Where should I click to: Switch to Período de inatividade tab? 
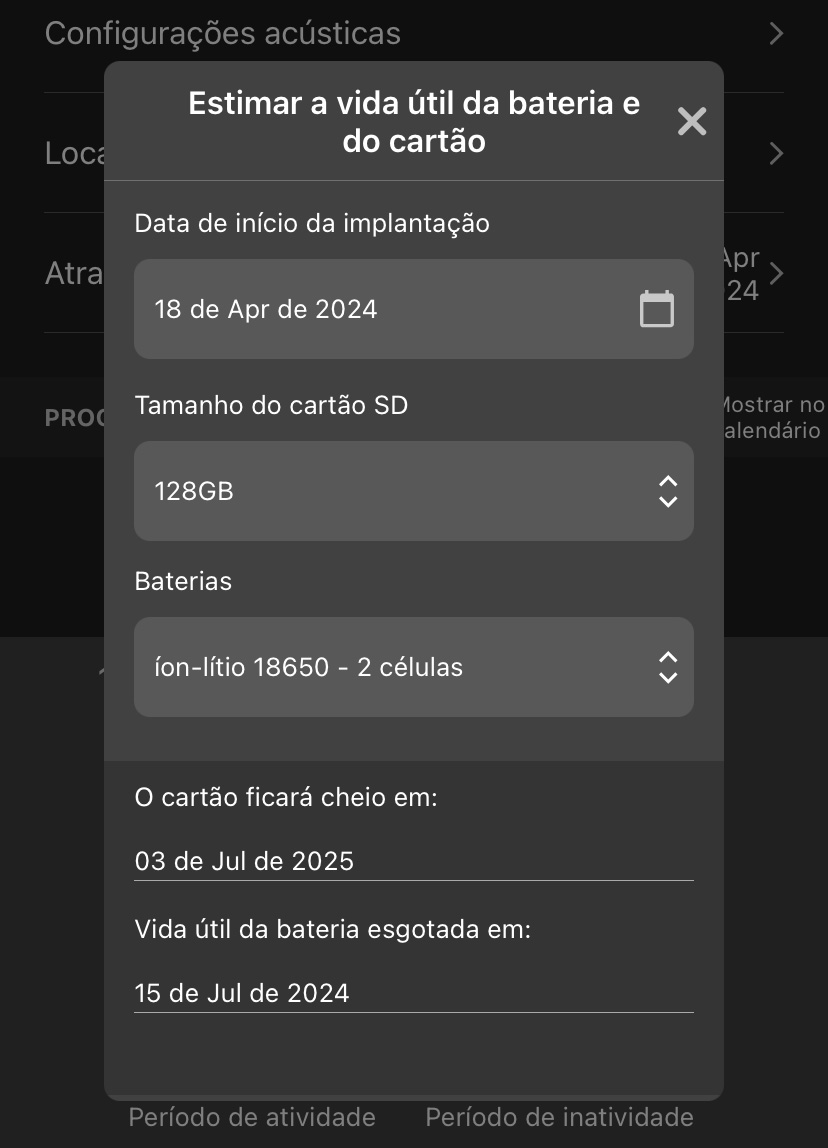[559, 1117]
